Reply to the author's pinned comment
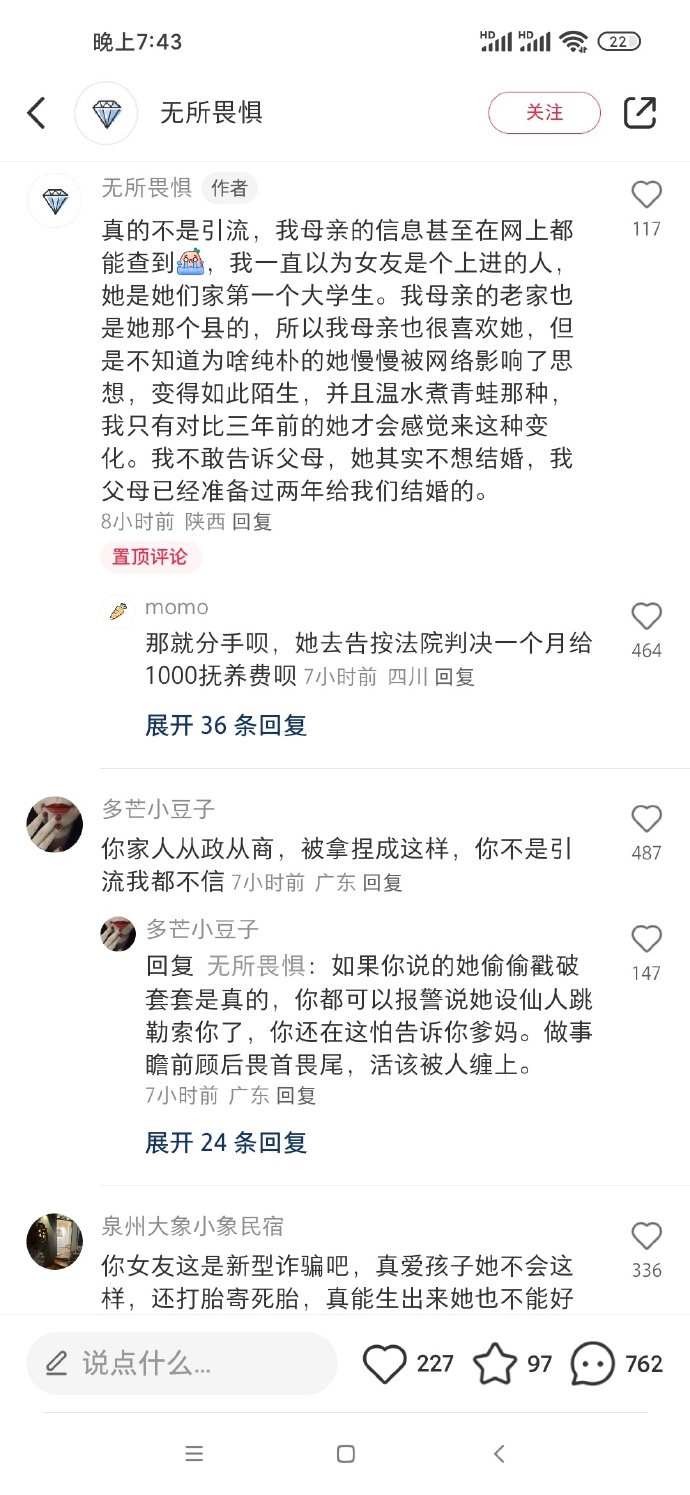The height and width of the screenshot is (1495, 690). (252, 522)
